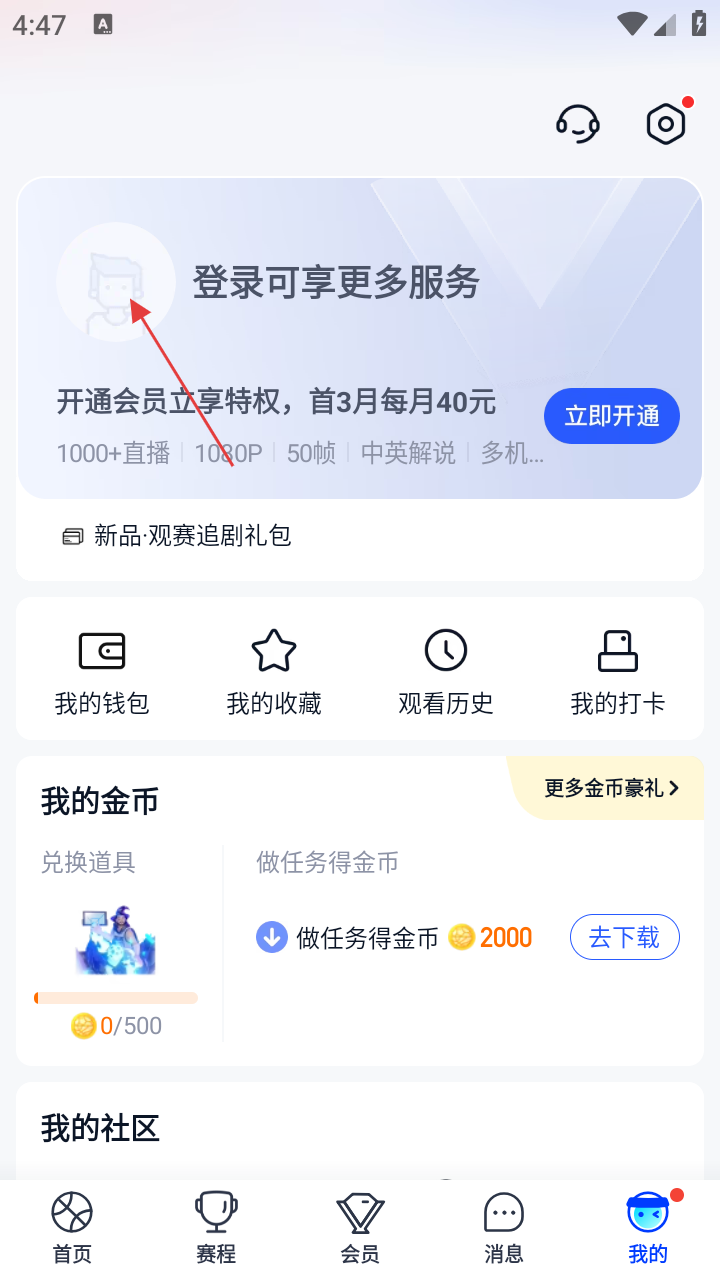The height and width of the screenshot is (1280, 720).
Task: Tap 立即开通 membership button
Action: pos(611,416)
